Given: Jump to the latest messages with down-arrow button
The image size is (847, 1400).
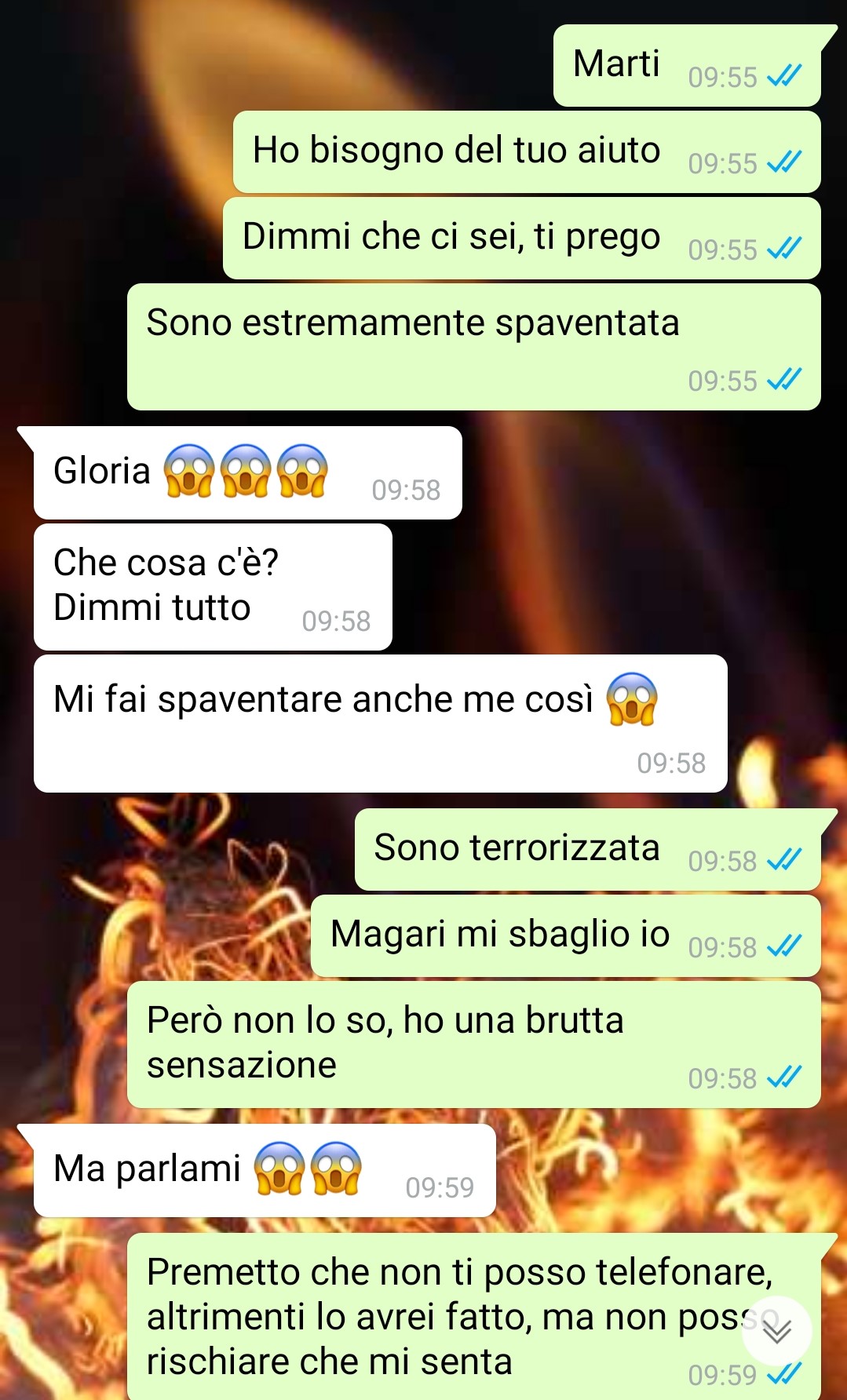Looking at the screenshot, I should pos(776,1330).
